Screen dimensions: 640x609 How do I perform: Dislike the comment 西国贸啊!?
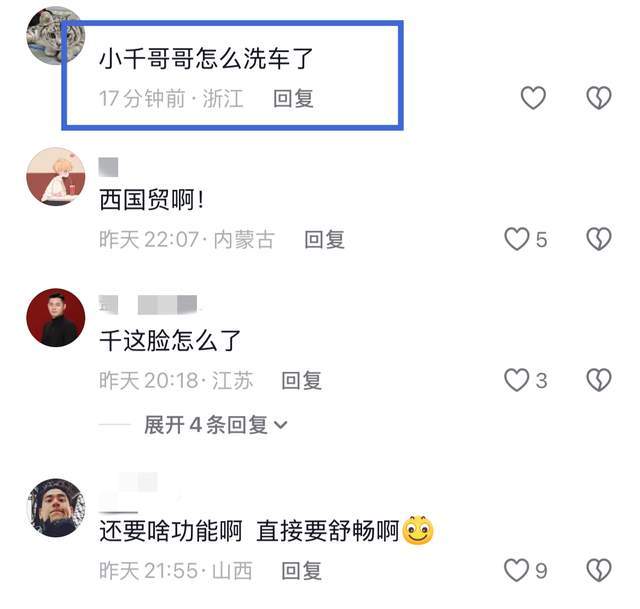599,239
